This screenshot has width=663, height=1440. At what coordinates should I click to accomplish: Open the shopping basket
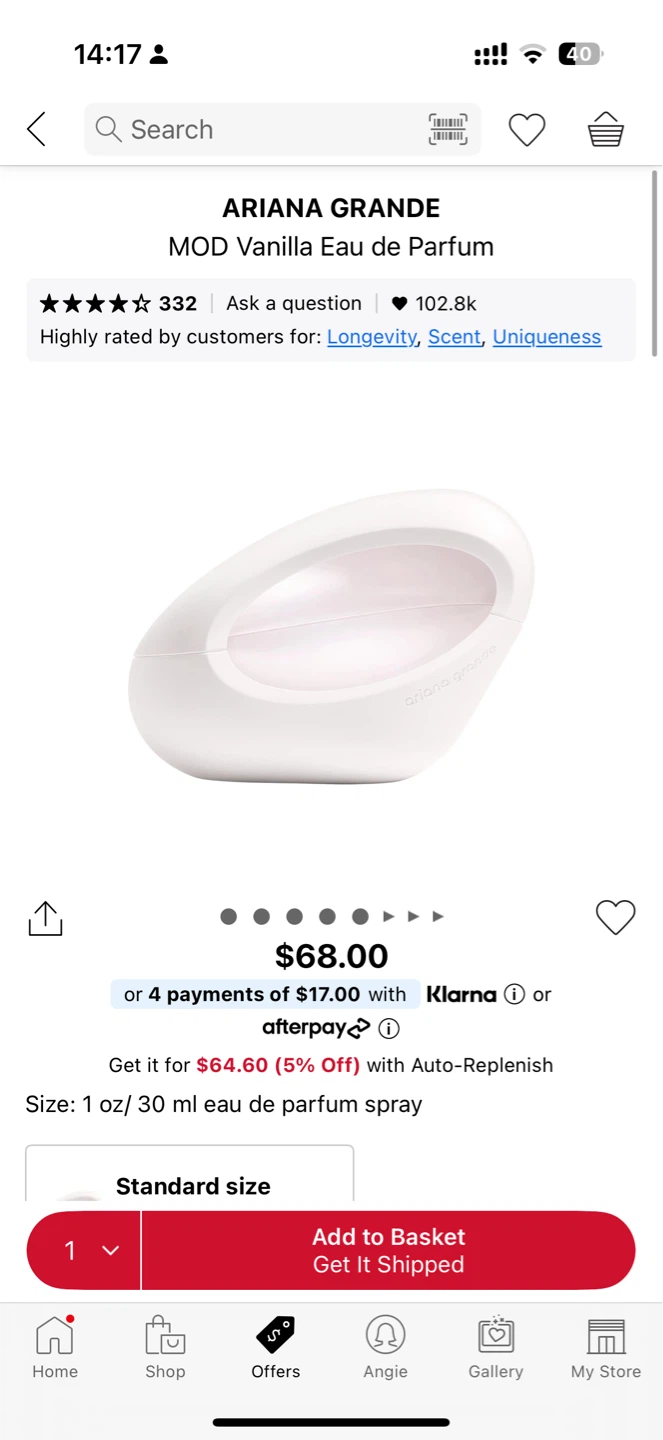tap(606, 129)
